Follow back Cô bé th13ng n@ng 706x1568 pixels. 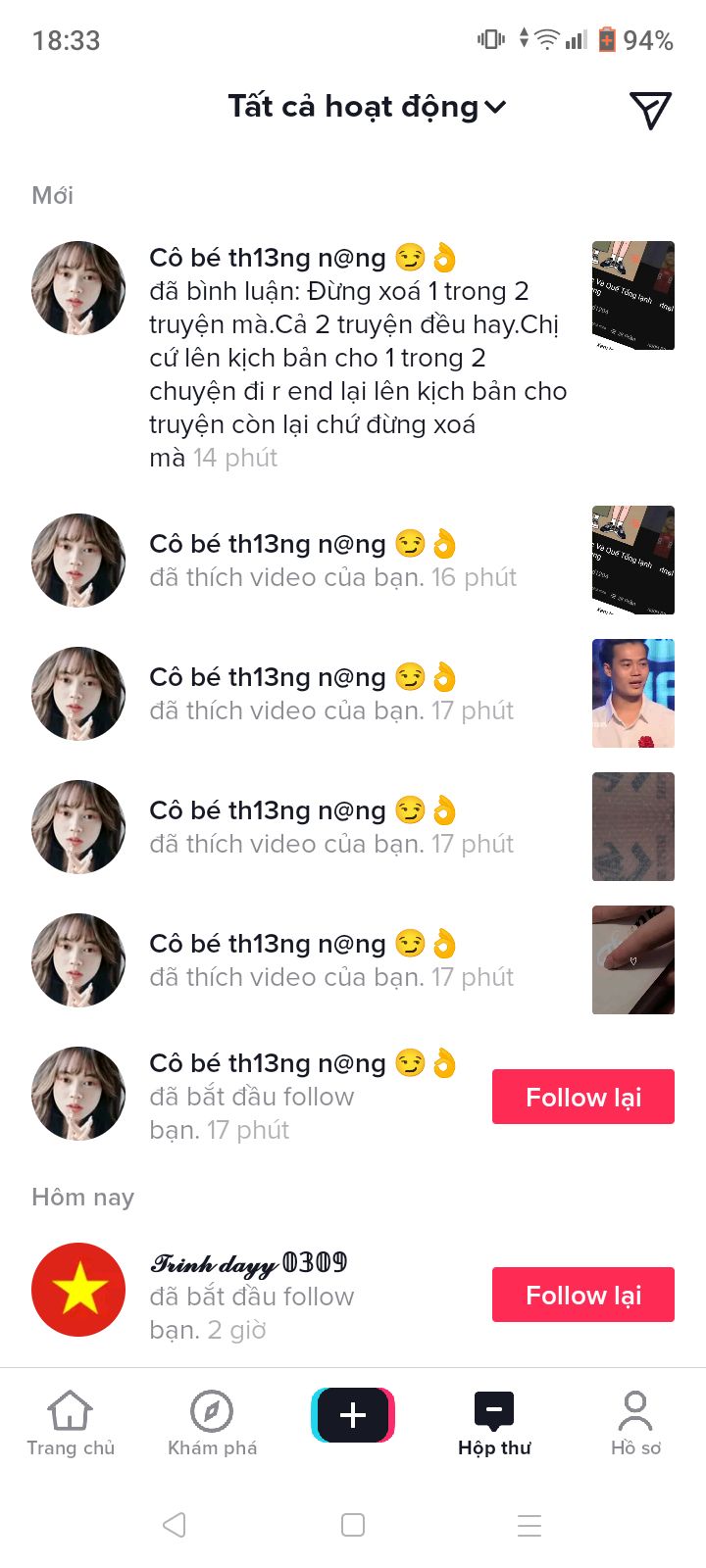pos(583,1097)
